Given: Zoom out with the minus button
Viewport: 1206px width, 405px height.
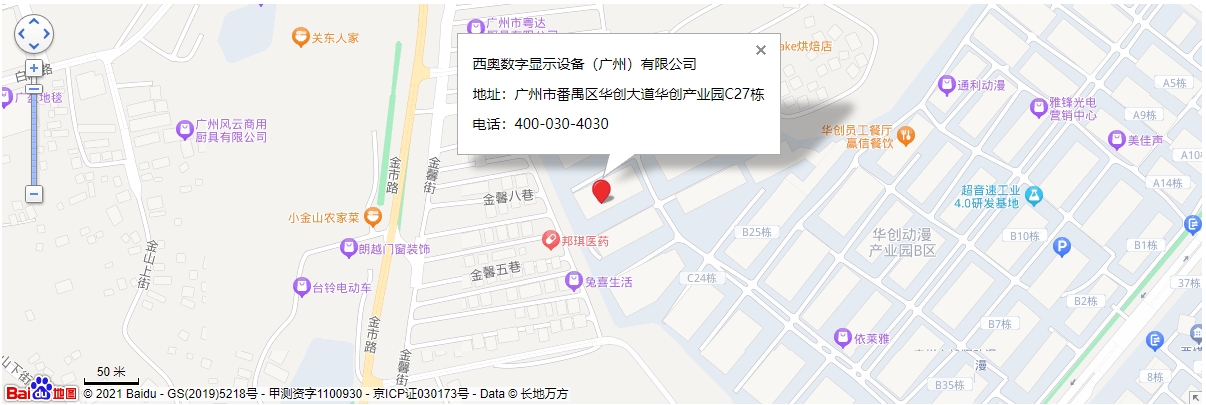Looking at the screenshot, I should (x=34, y=193).
